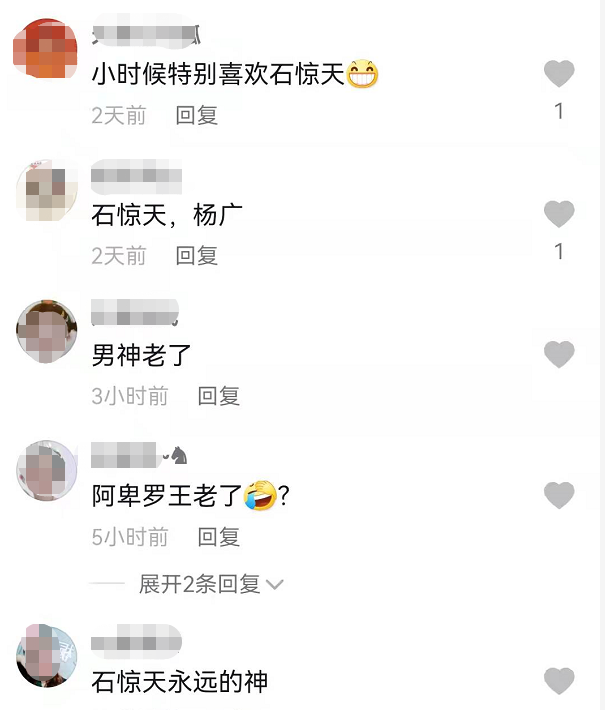This screenshot has width=605, height=710.
Task: Reply to the comment "男神老了"
Action: tap(218, 396)
